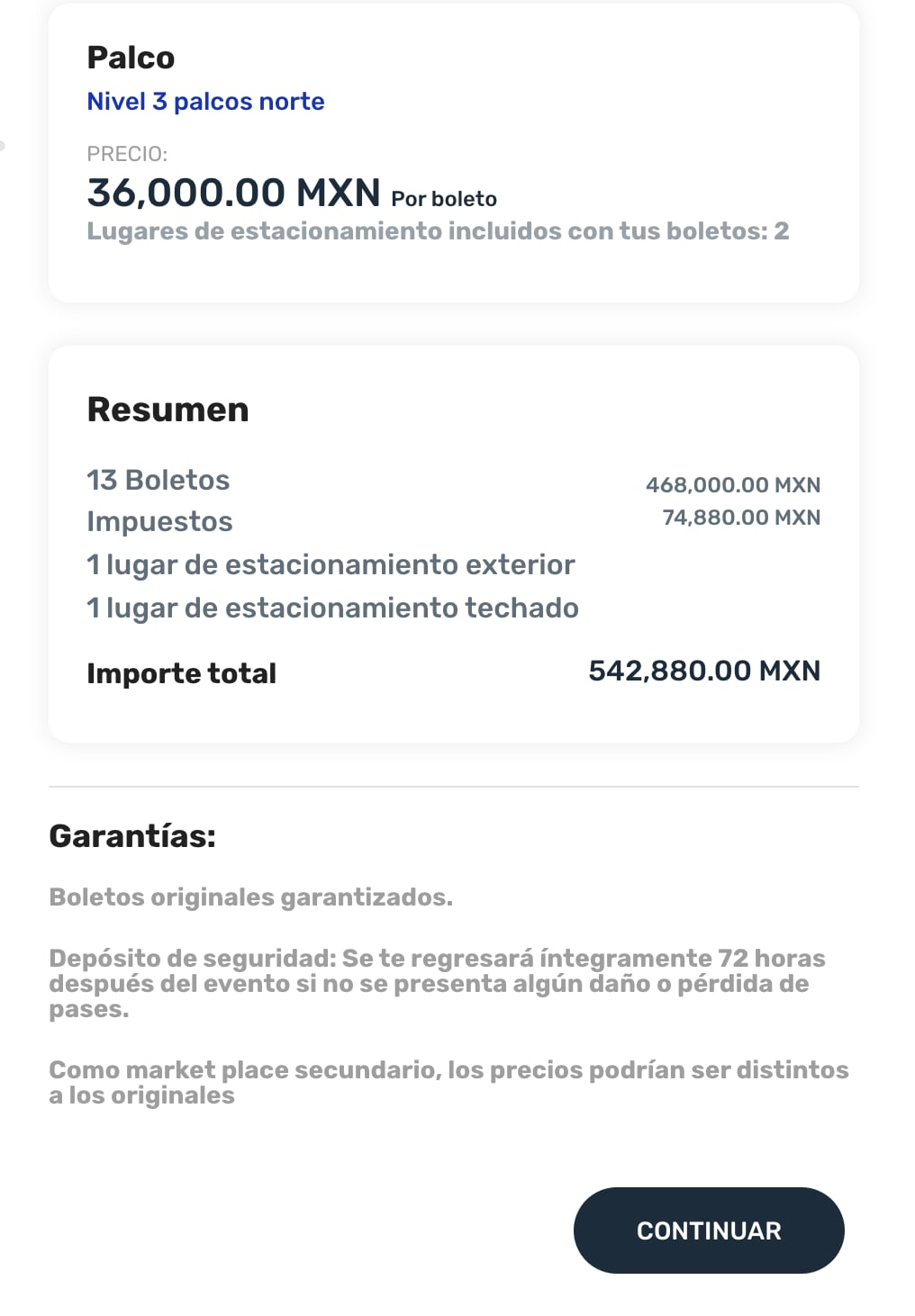Tap the CONTINUAR button
Viewport: 915px width, 1316px height.
pyautogui.click(x=709, y=1230)
